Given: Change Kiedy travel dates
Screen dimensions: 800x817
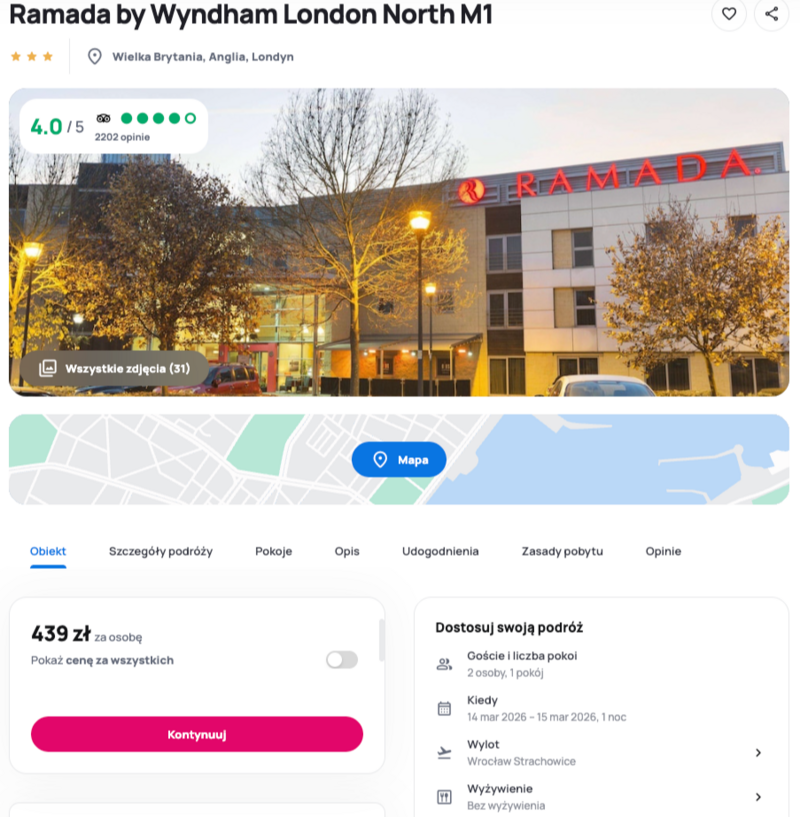Looking at the screenshot, I should (600, 708).
